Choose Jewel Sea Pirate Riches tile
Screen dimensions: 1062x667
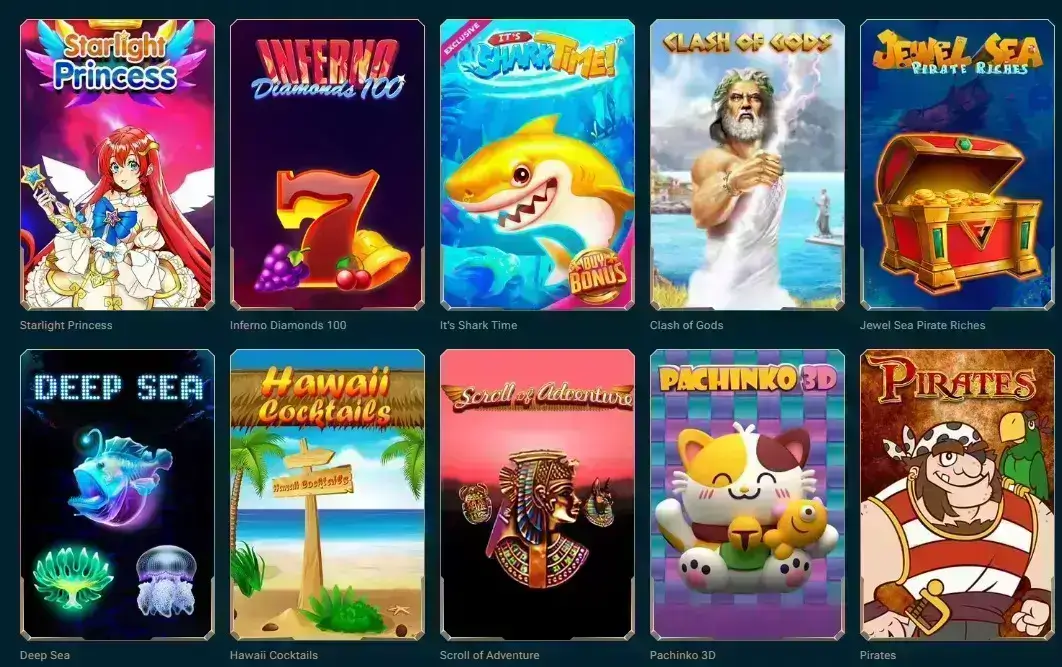click(957, 165)
